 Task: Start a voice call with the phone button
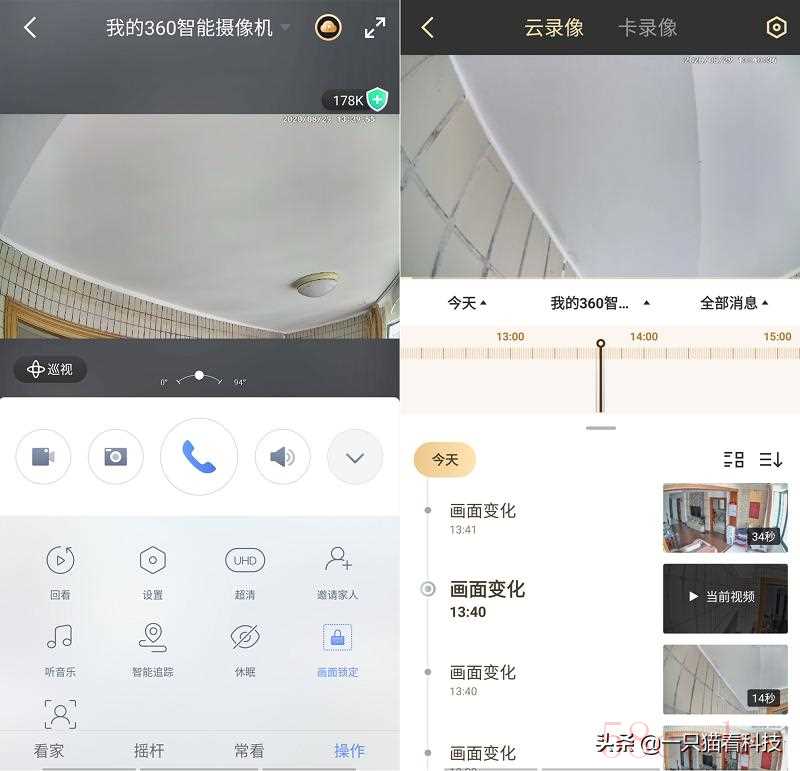click(199, 457)
